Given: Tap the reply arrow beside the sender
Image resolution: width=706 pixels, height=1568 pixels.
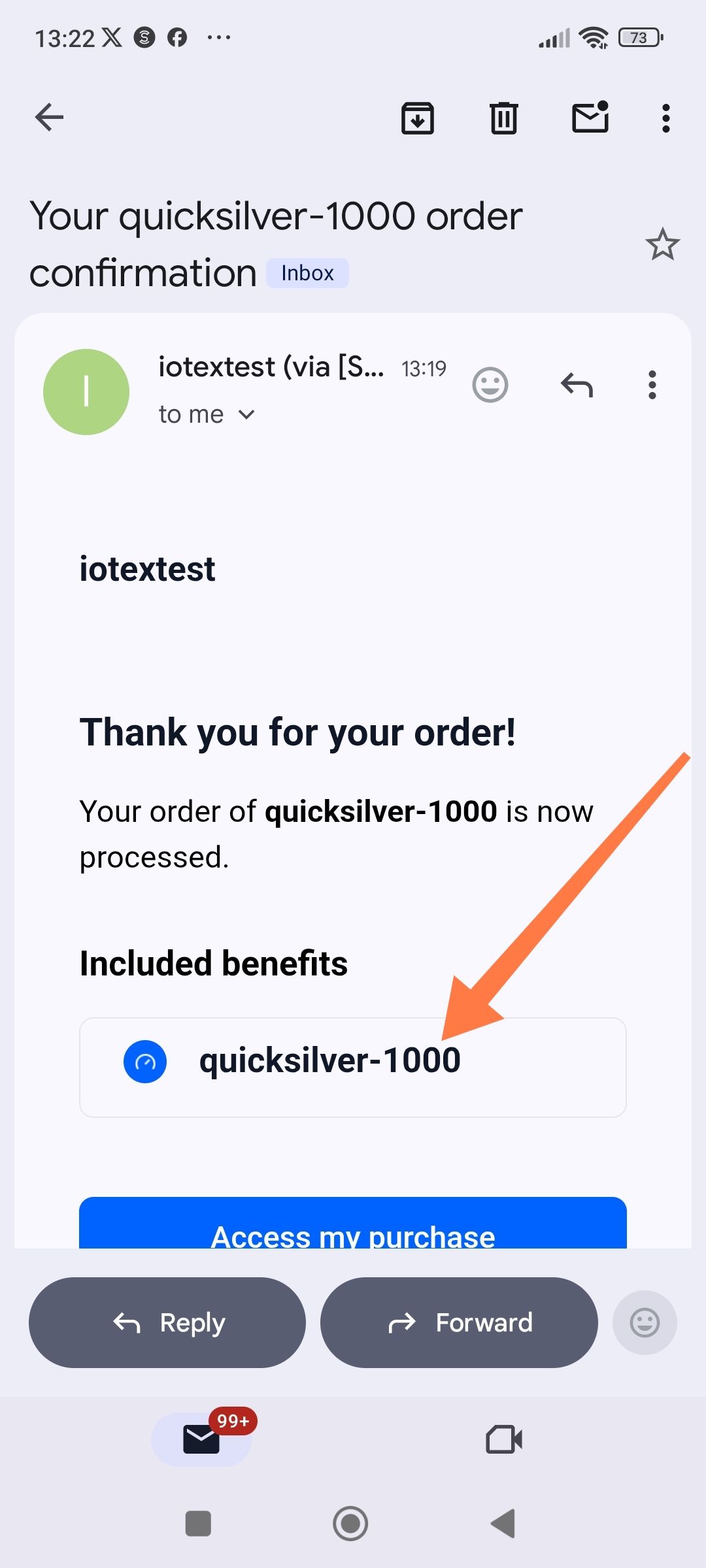Looking at the screenshot, I should tap(577, 385).
